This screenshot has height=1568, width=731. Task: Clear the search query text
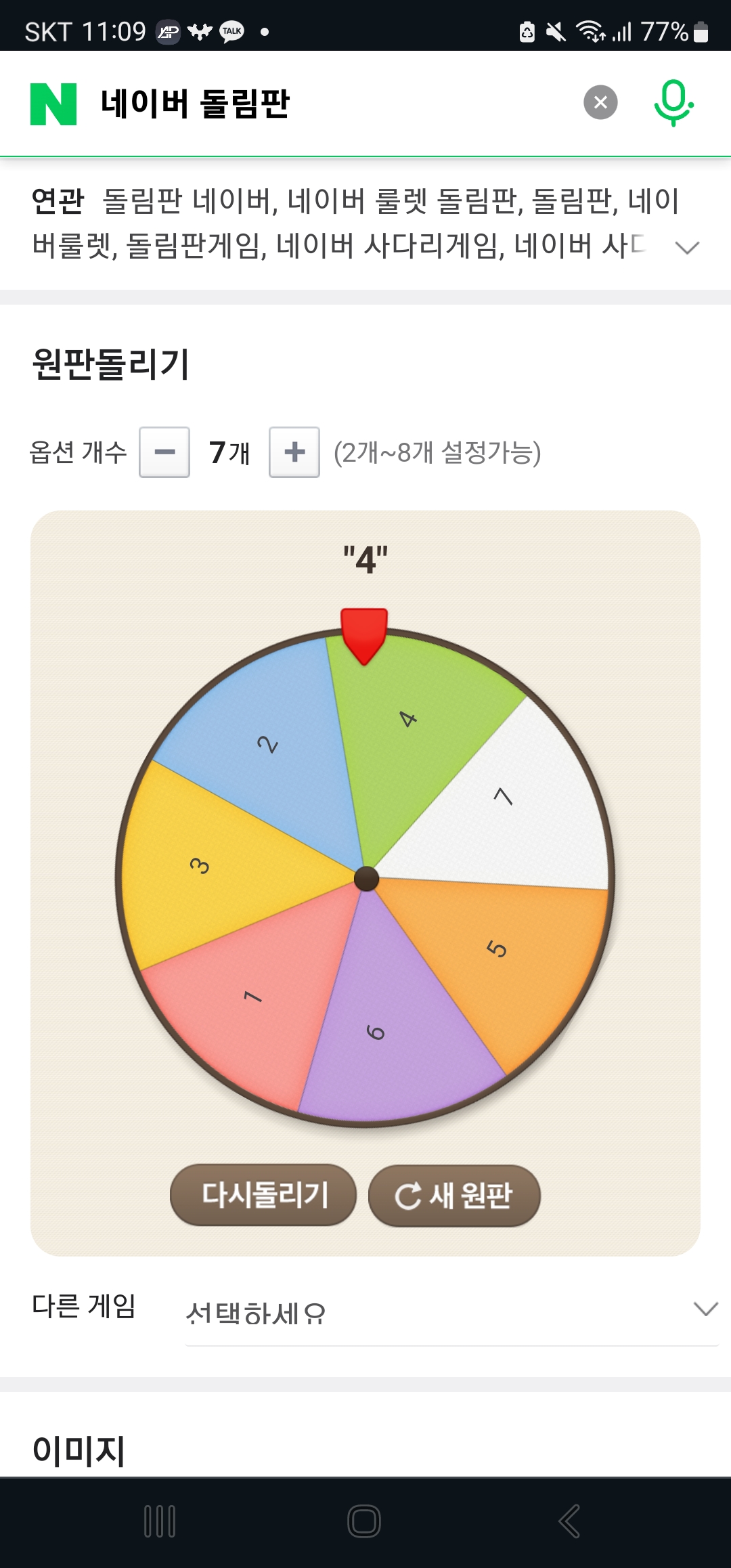pos(600,103)
